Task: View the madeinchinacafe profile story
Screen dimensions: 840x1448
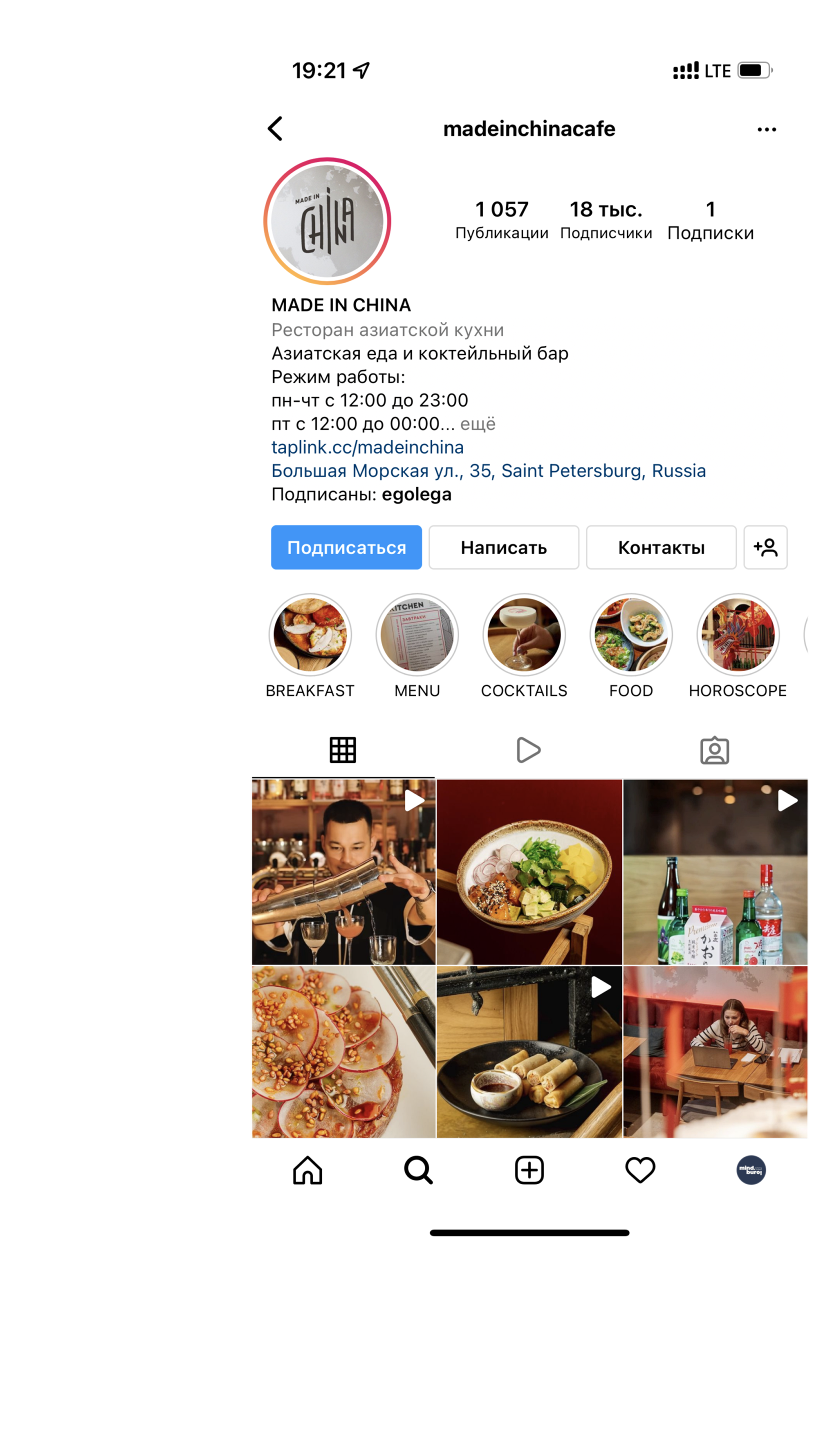Action: [327, 221]
